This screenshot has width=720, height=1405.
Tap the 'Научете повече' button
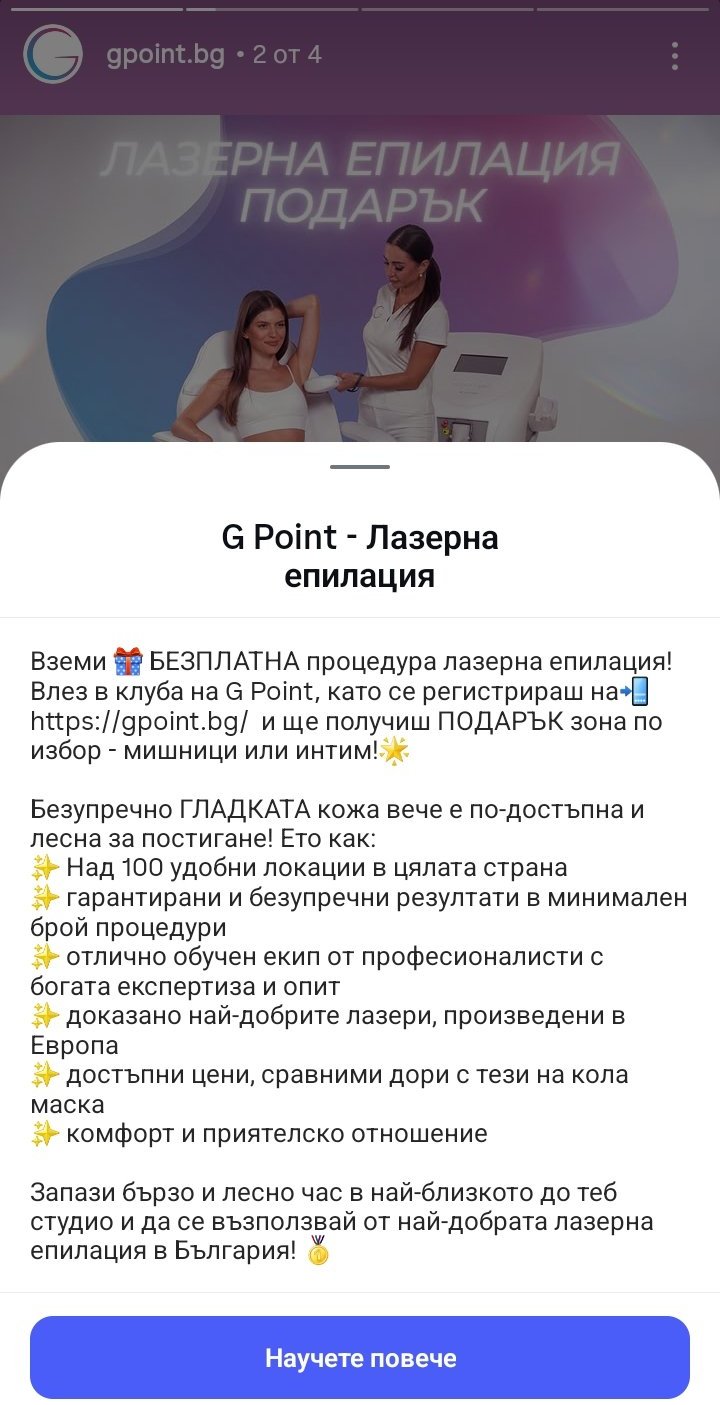pyautogui.click(x=360, y=1358)
